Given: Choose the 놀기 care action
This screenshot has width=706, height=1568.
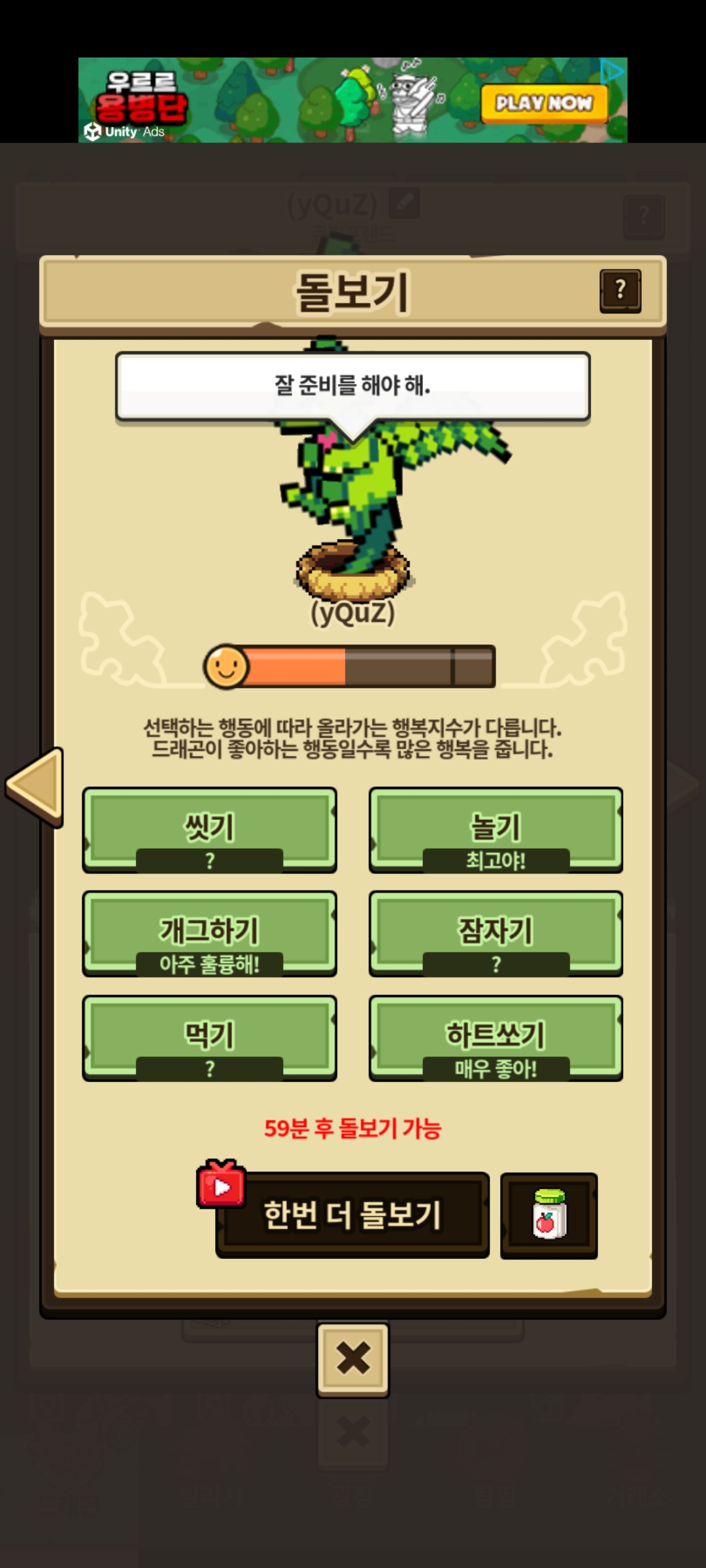Looking at the screenshot, I should [496, 830].
